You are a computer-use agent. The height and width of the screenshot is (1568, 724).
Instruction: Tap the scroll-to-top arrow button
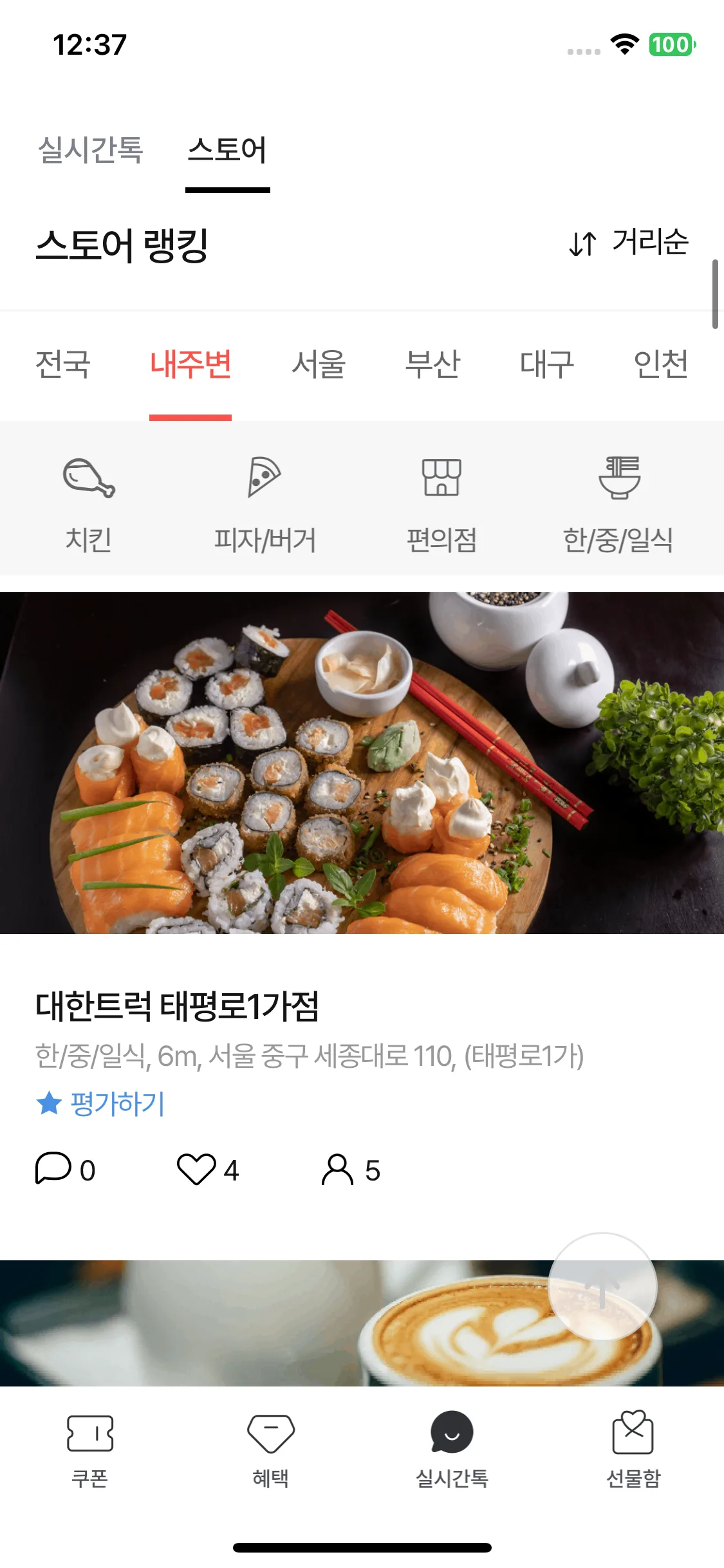coord(602,1287)
